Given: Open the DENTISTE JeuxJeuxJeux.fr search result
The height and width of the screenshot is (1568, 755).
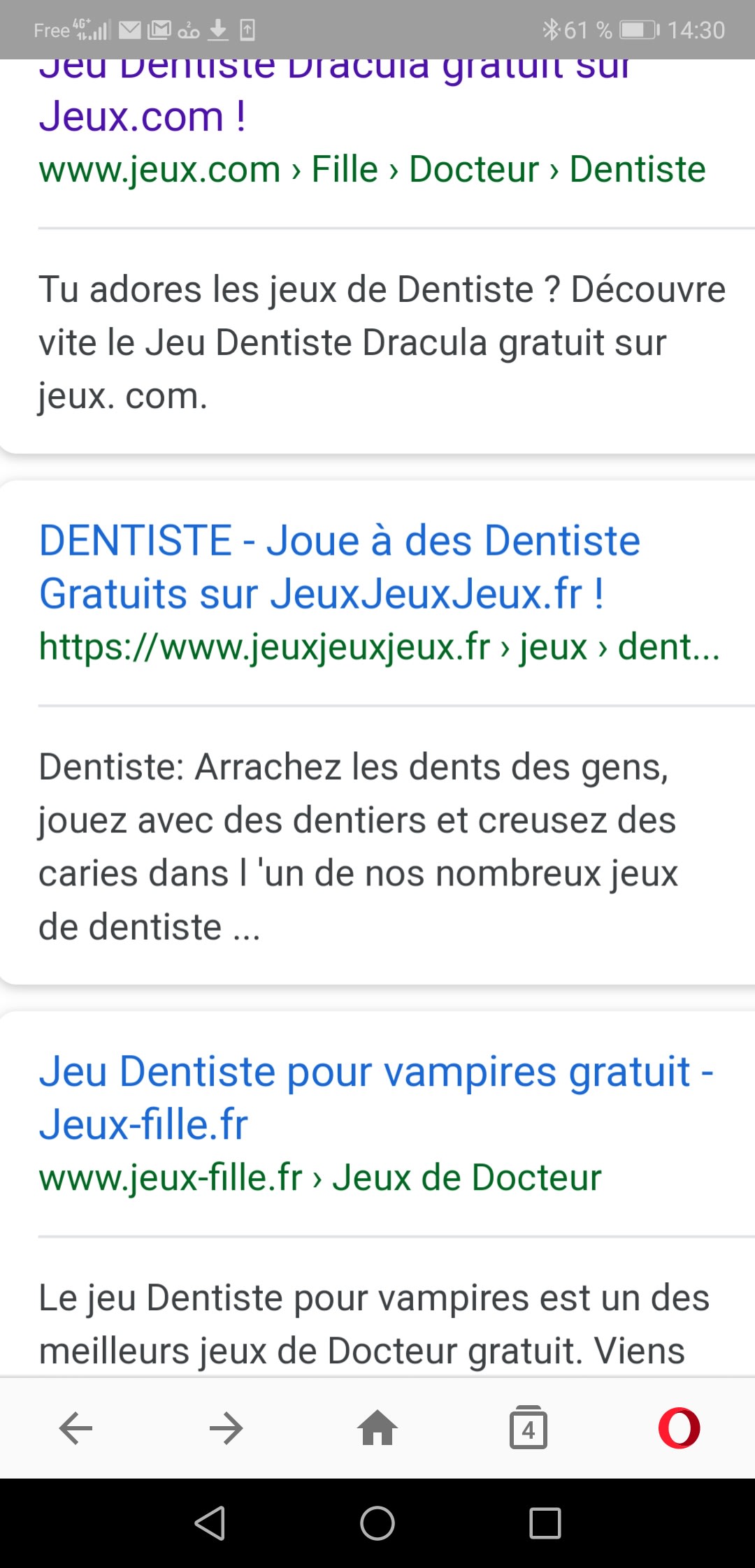Looking at the screenshot, I should (x=339, y=567).
